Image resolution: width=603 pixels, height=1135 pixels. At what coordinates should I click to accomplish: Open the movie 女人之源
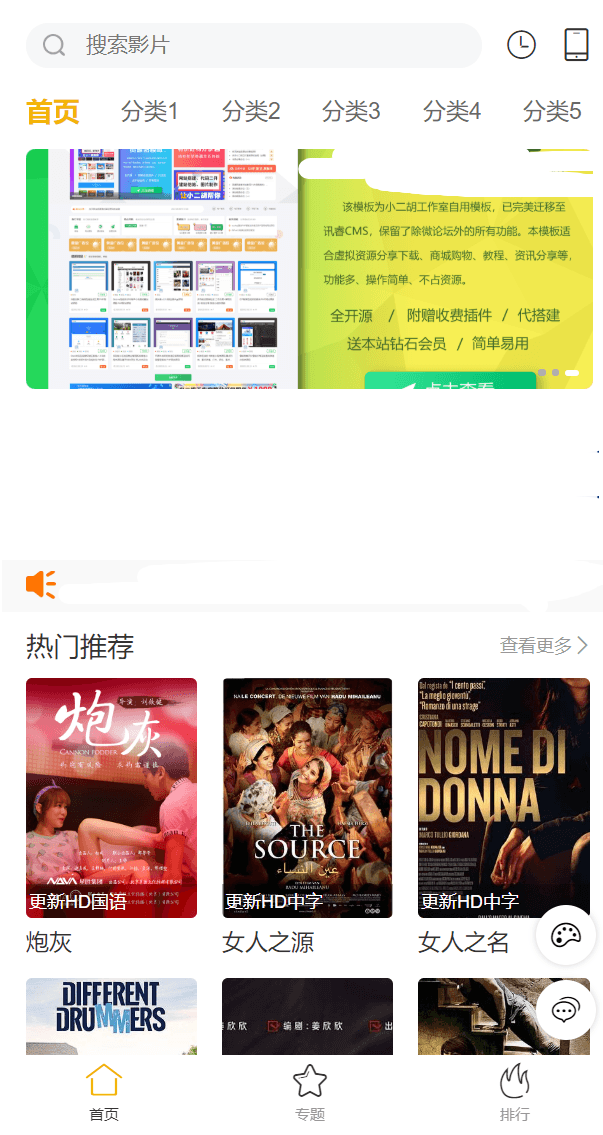point(307,798)
